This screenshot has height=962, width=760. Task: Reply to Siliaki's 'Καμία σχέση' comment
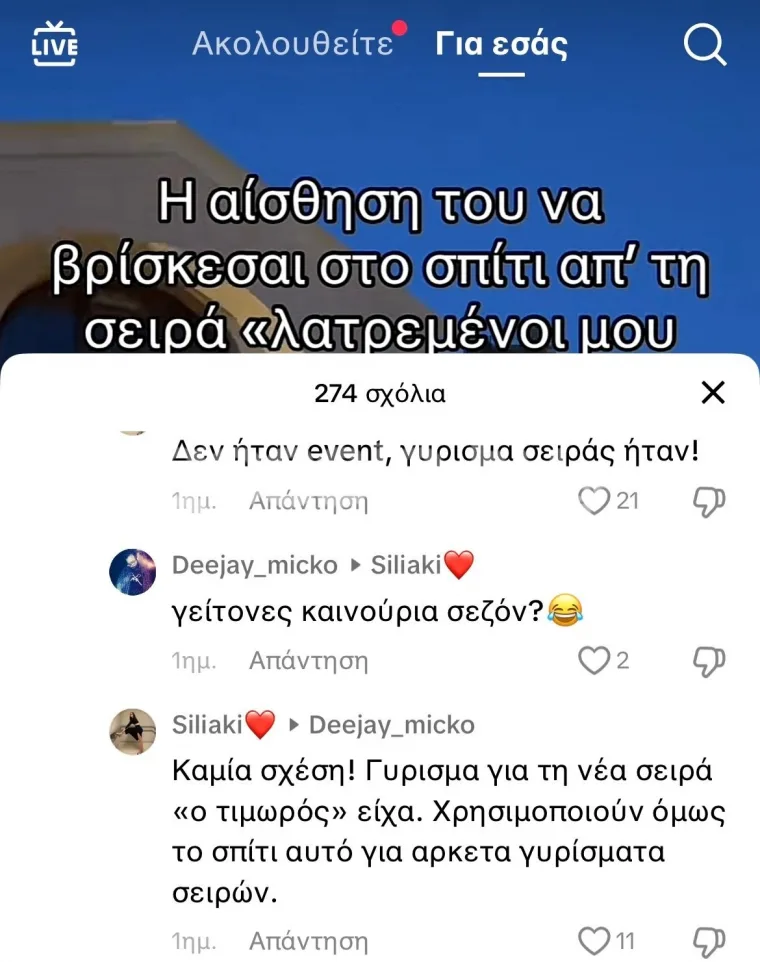pos(308,941)
